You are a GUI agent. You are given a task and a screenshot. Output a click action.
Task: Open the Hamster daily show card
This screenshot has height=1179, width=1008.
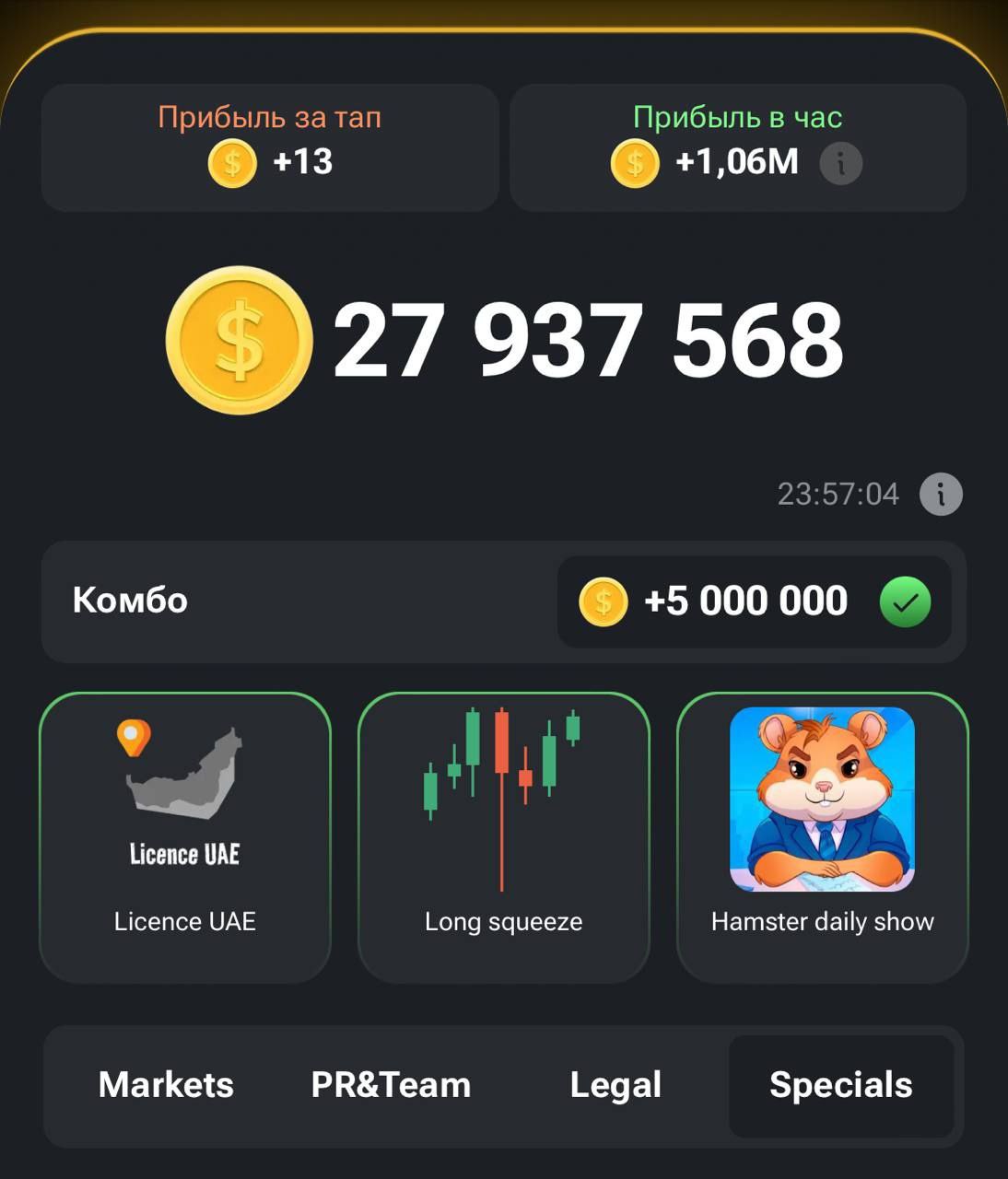(x=822, y=836)
